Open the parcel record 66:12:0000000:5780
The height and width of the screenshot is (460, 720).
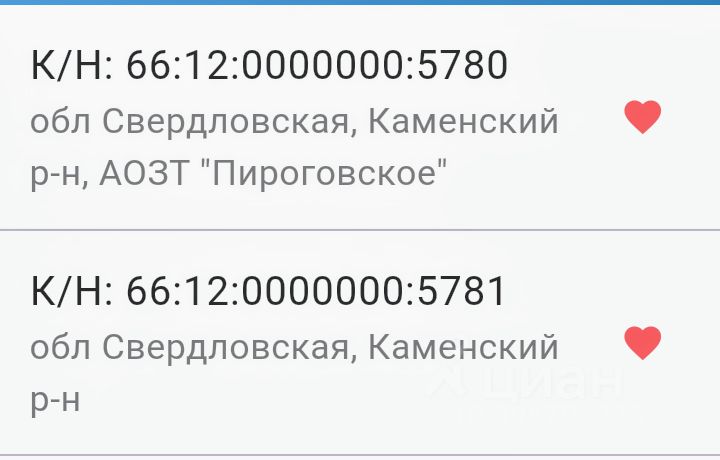pyautogui.click(x=270, y=66)
